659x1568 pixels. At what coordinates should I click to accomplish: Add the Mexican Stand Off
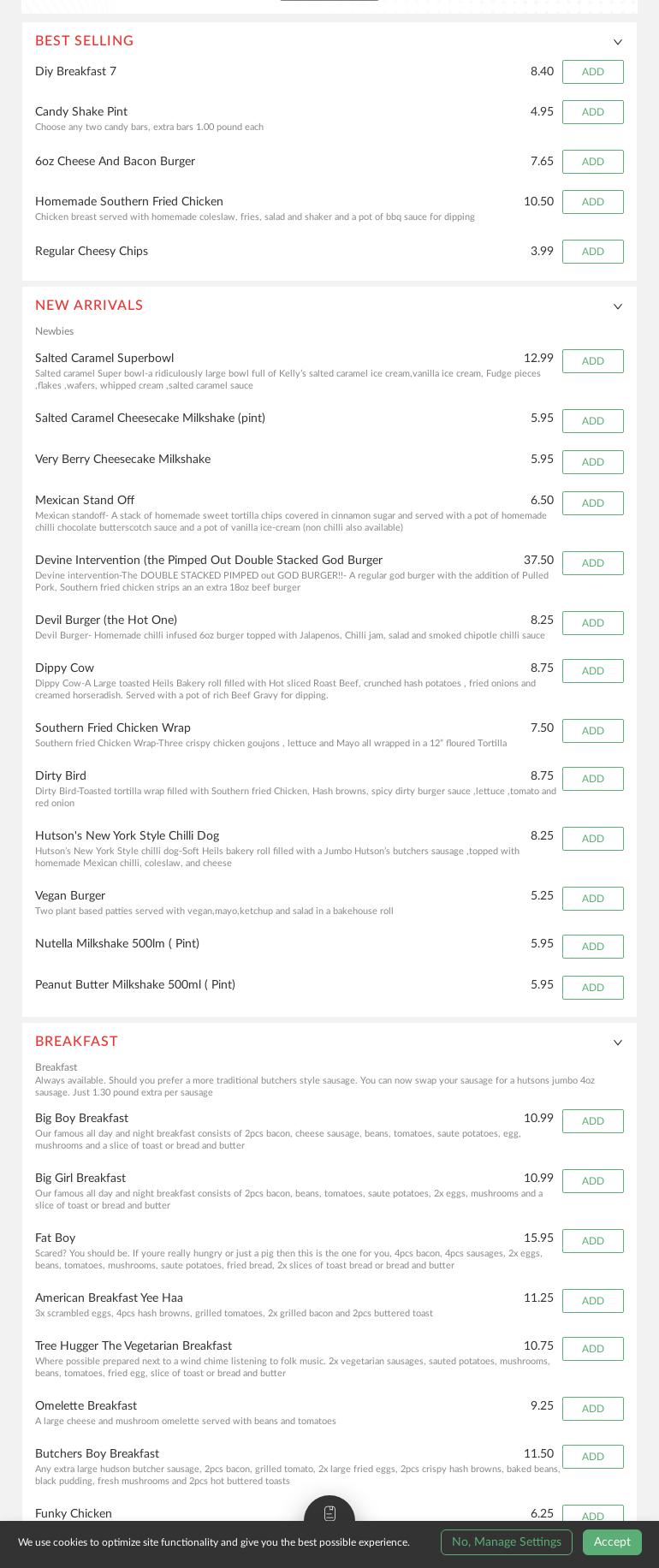(x=592, y=503)
